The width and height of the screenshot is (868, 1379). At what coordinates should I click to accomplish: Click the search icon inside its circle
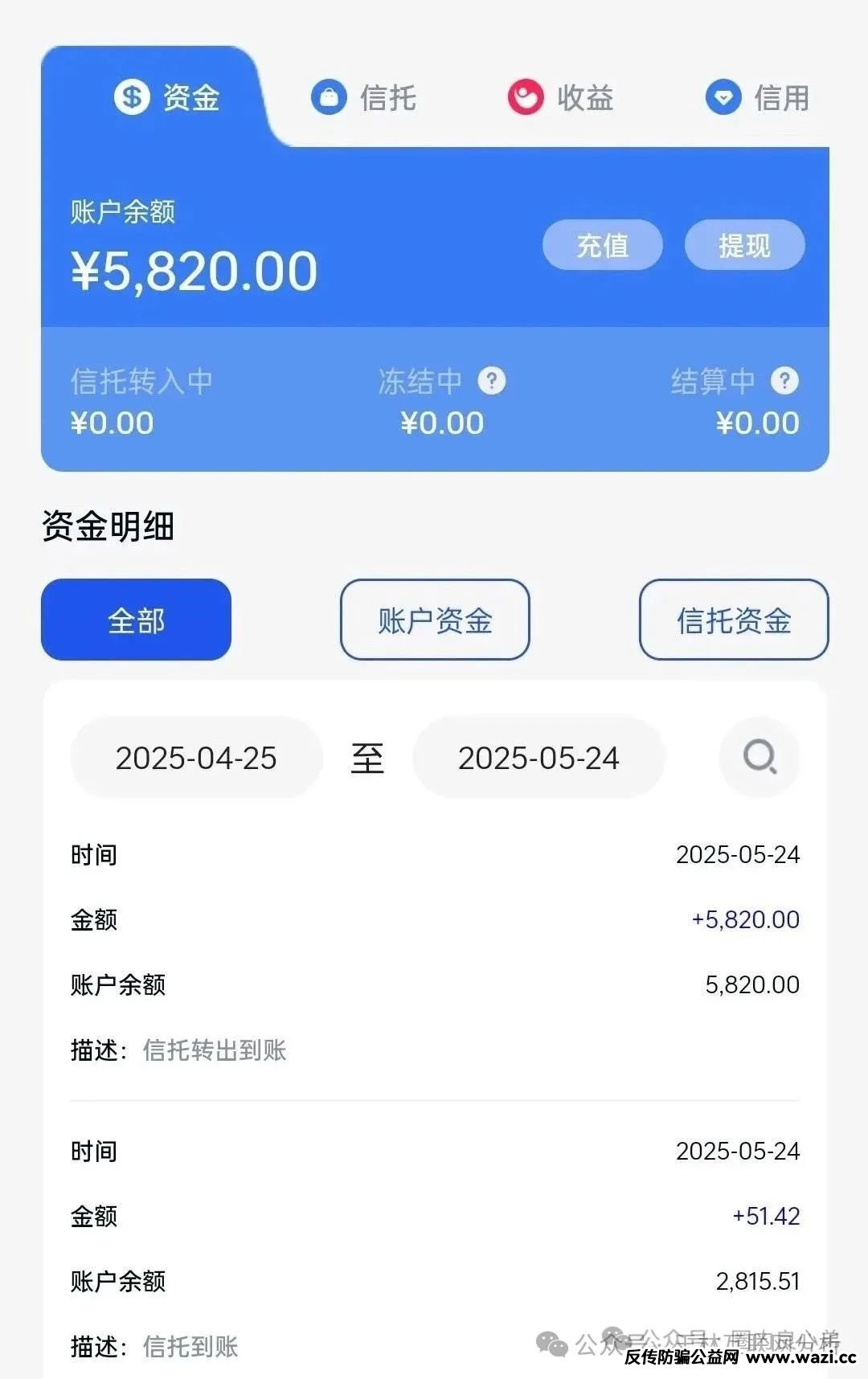coord(759,756)
